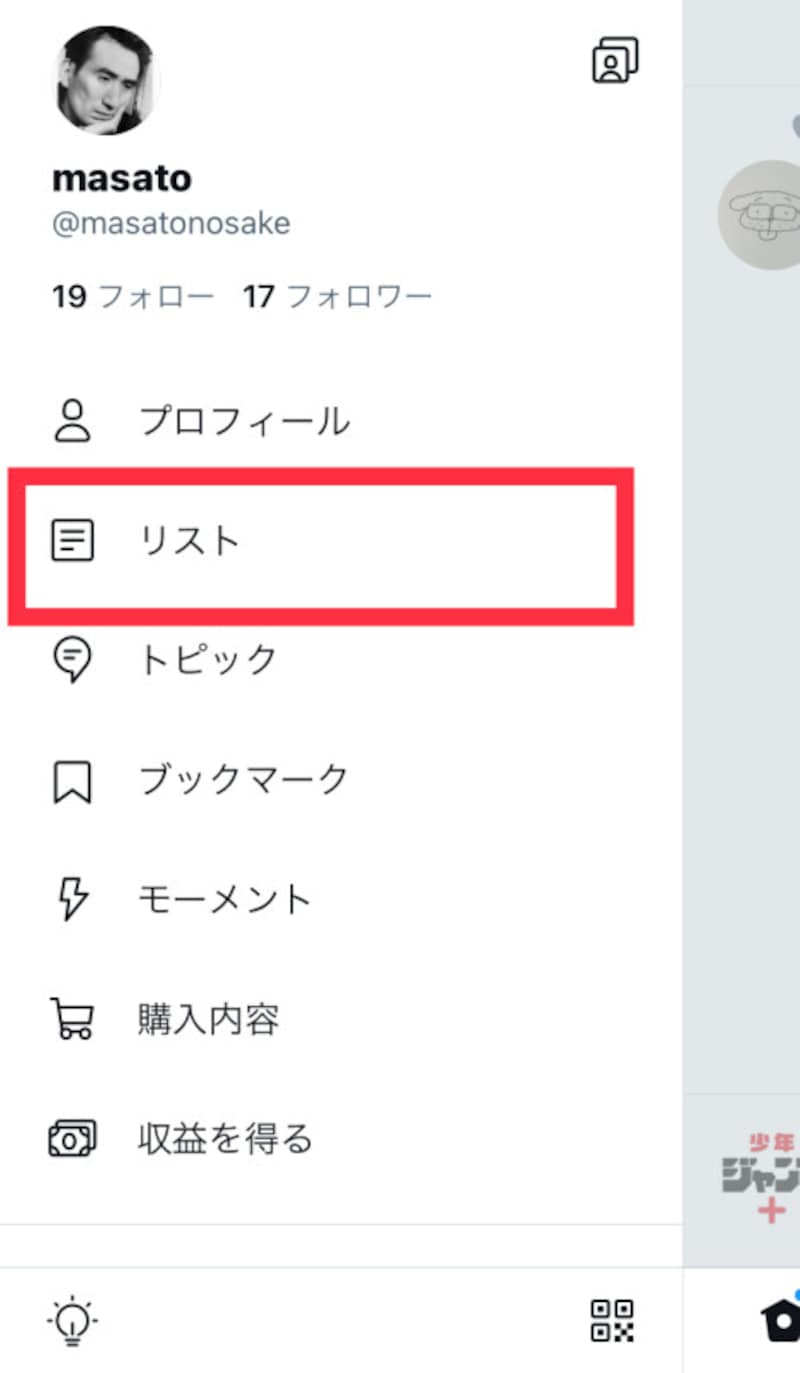800x1373 pixels.
Task: Switch to the home tab
Action: [x=780, y=1321]
